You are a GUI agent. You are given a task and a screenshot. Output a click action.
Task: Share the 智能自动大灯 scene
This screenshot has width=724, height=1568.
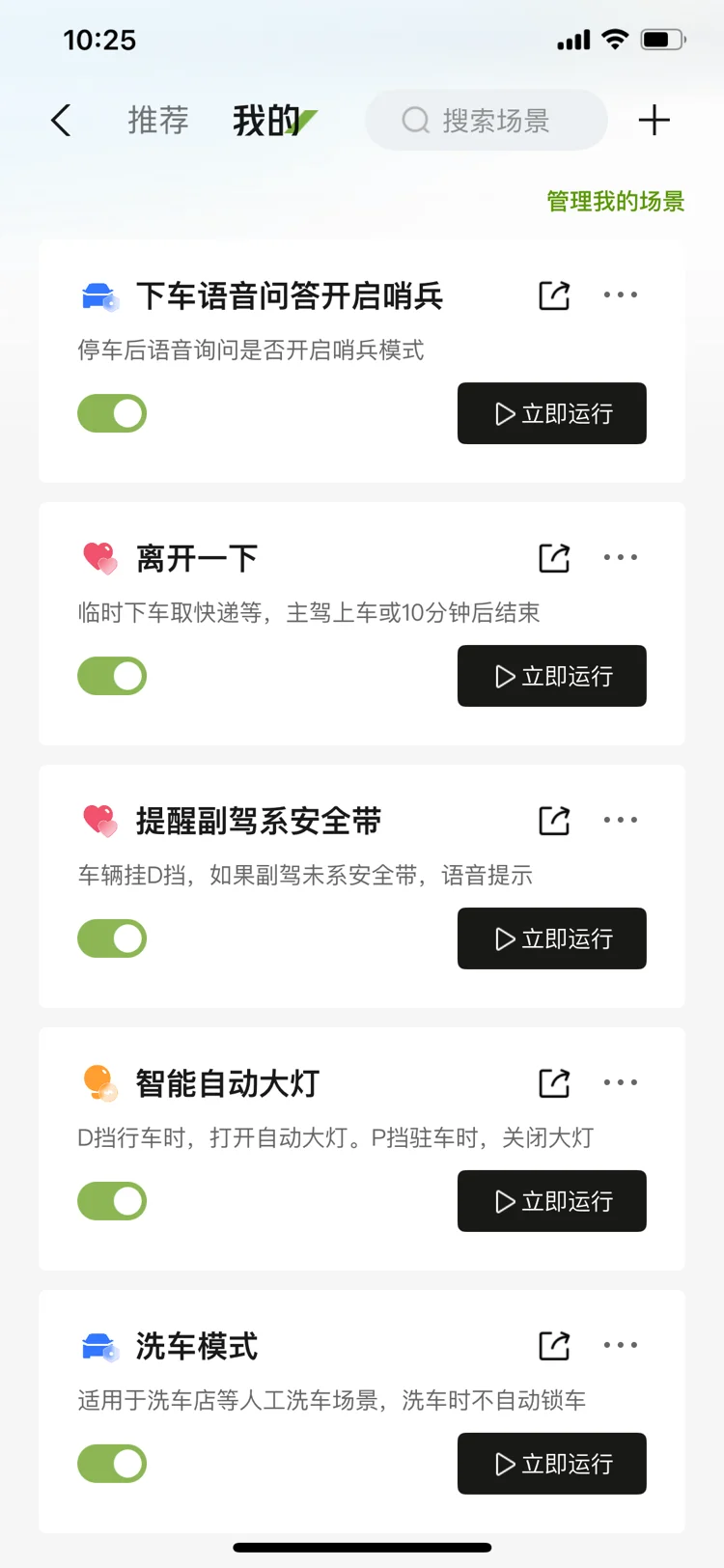pos(554,1083)
